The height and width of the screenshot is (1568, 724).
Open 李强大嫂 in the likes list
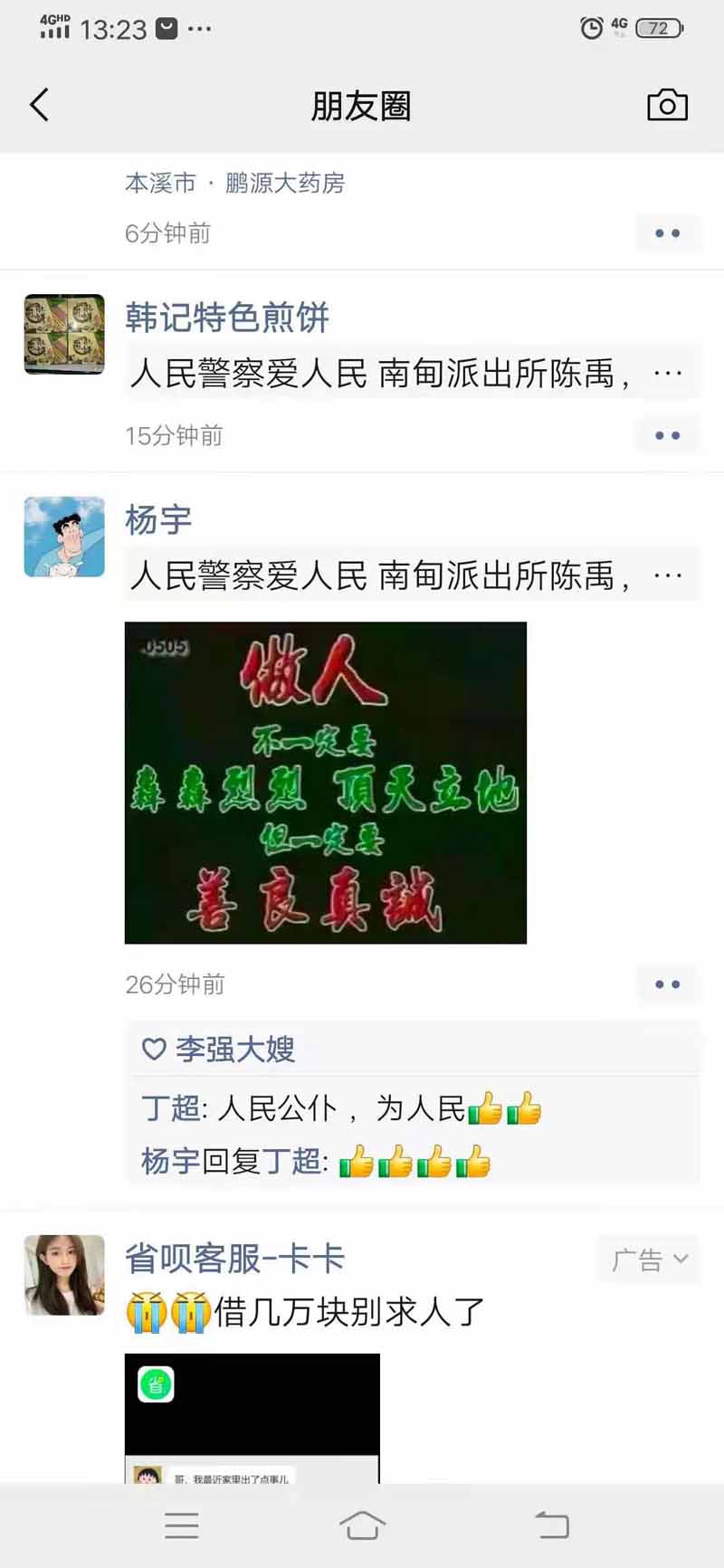click(x=235, y=1050)
